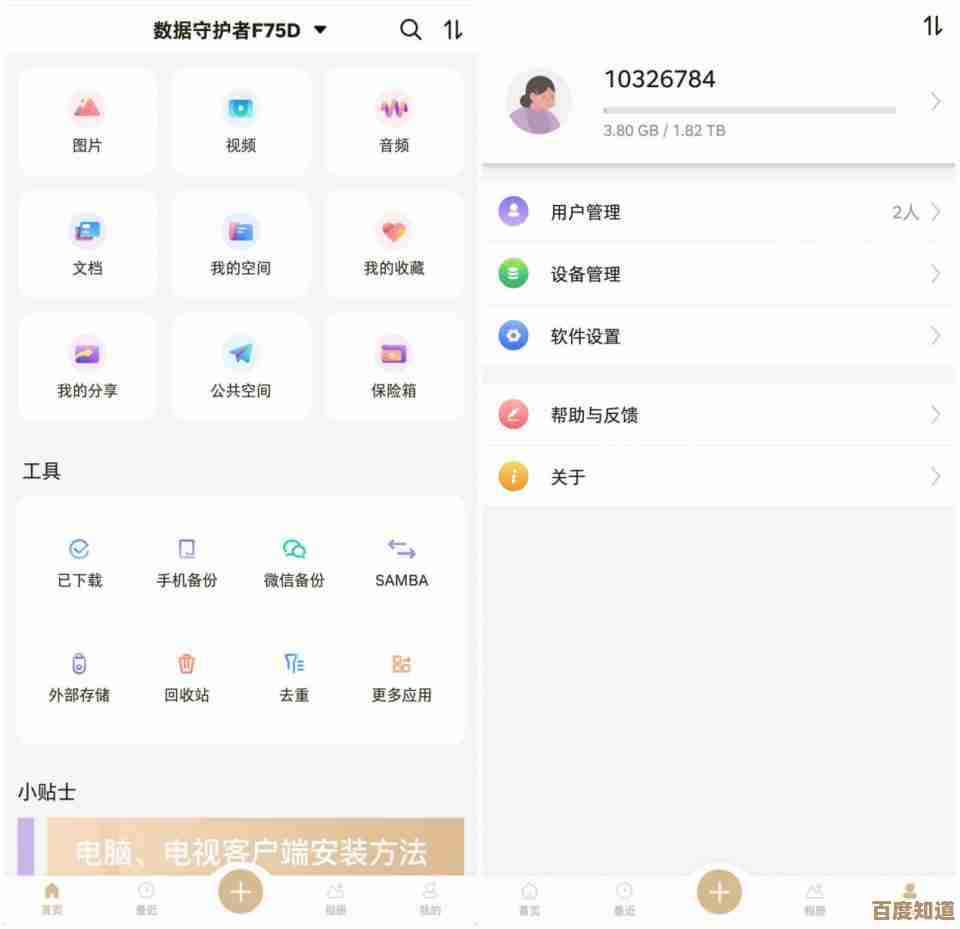The image size is (960, 929).
Task: Open the search magnifier icon
Action: click(x=410, y=30)
